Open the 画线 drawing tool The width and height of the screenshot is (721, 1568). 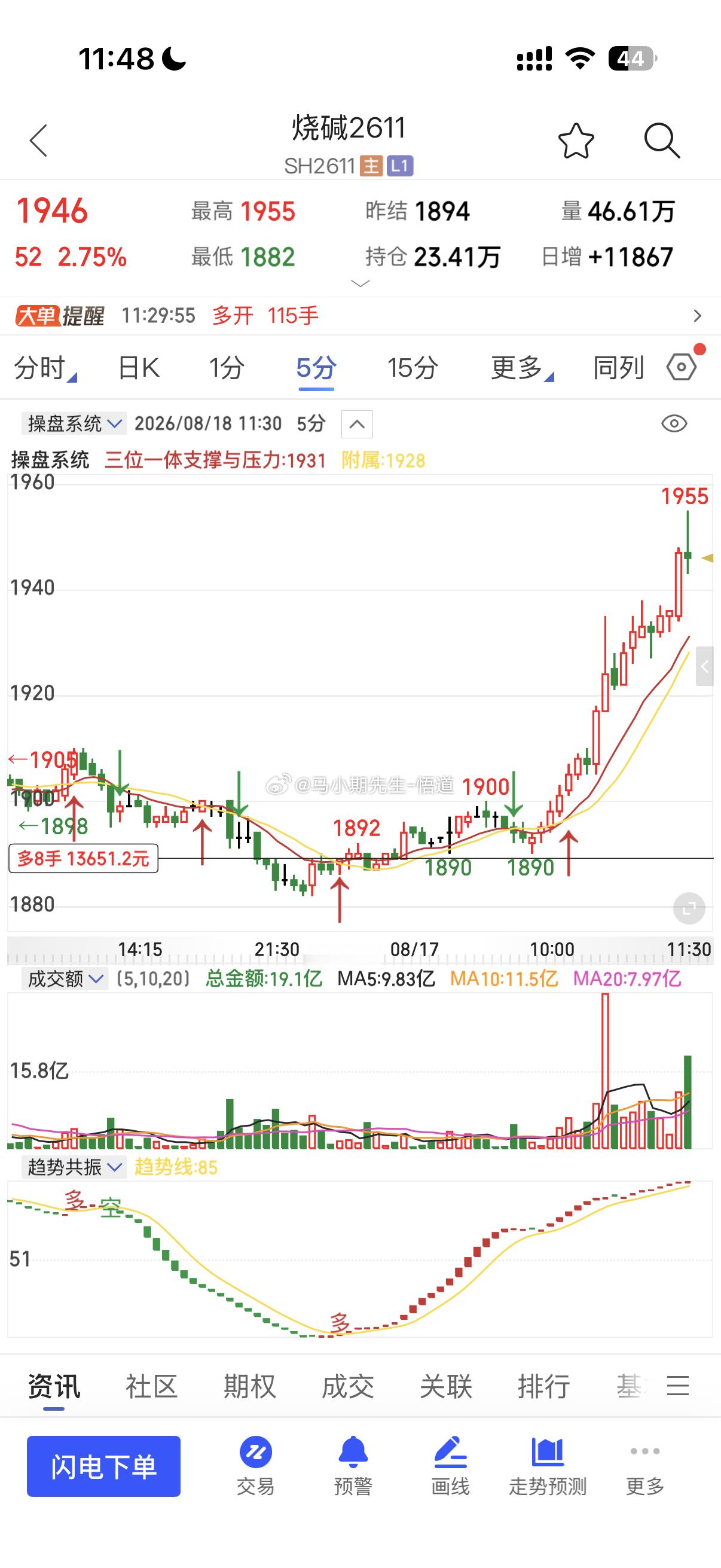450,1467
